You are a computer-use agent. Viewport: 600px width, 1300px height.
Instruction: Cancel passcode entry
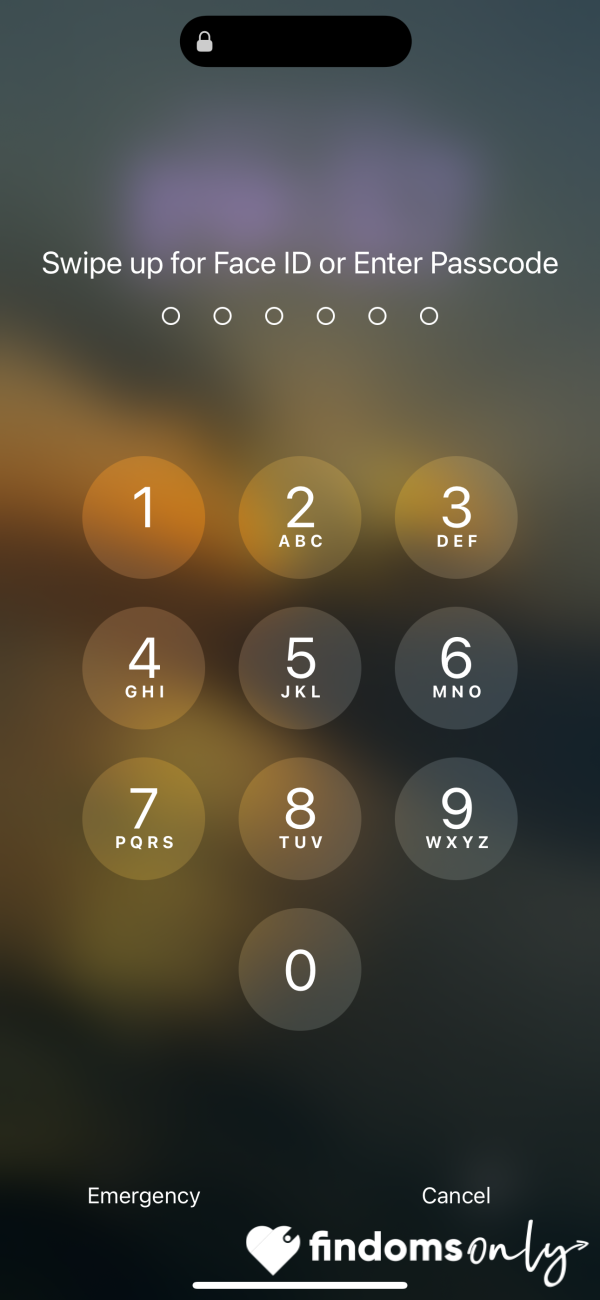[456, 1195]
